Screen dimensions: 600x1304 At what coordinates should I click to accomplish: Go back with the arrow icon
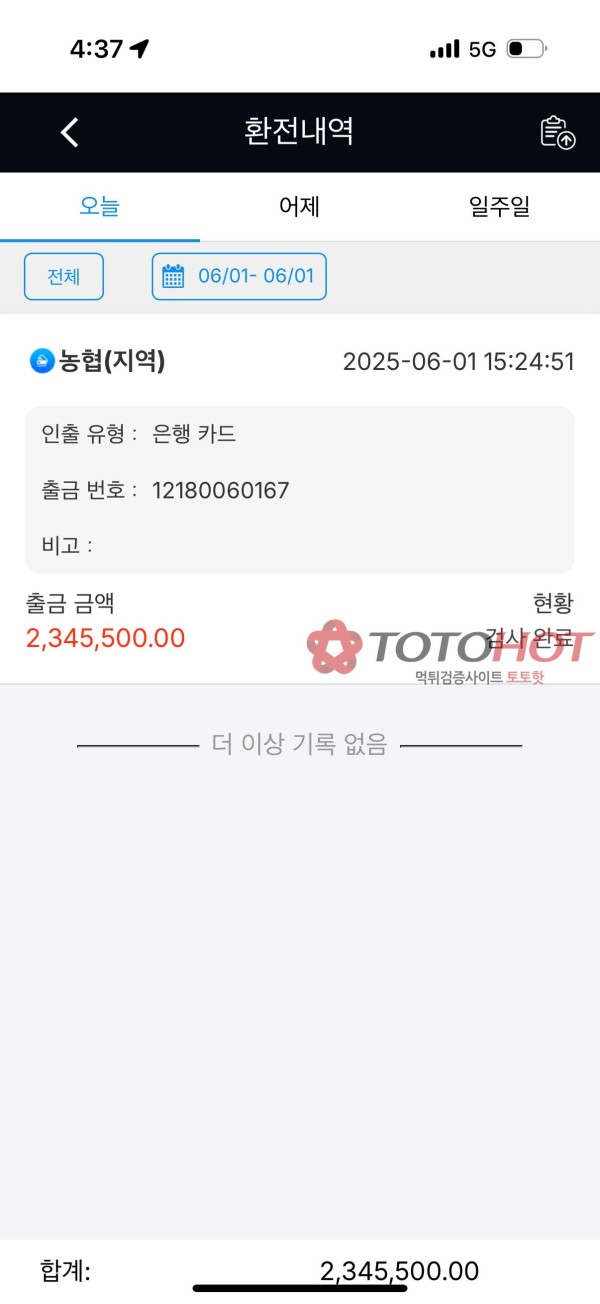[69, 132]
